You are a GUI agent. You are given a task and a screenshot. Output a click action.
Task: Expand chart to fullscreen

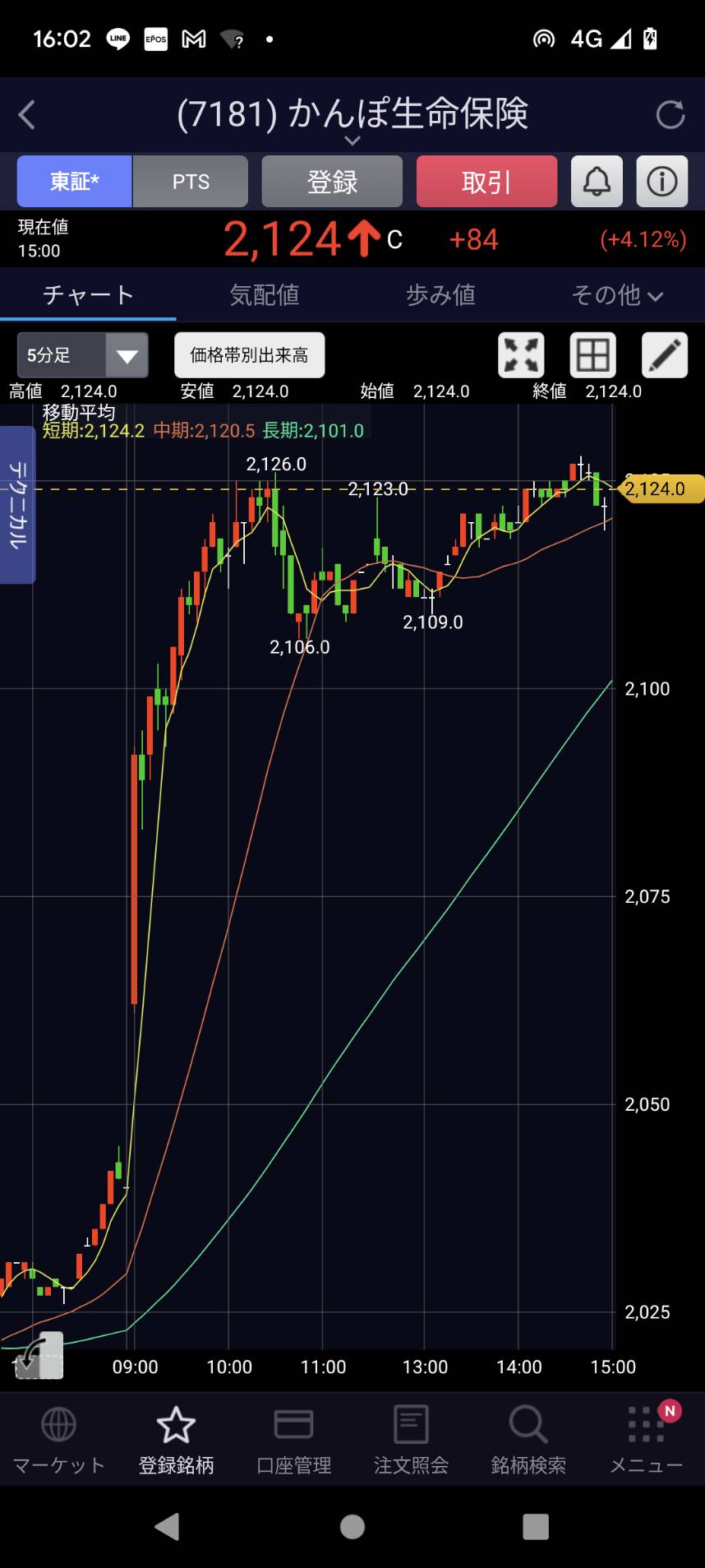521,355
